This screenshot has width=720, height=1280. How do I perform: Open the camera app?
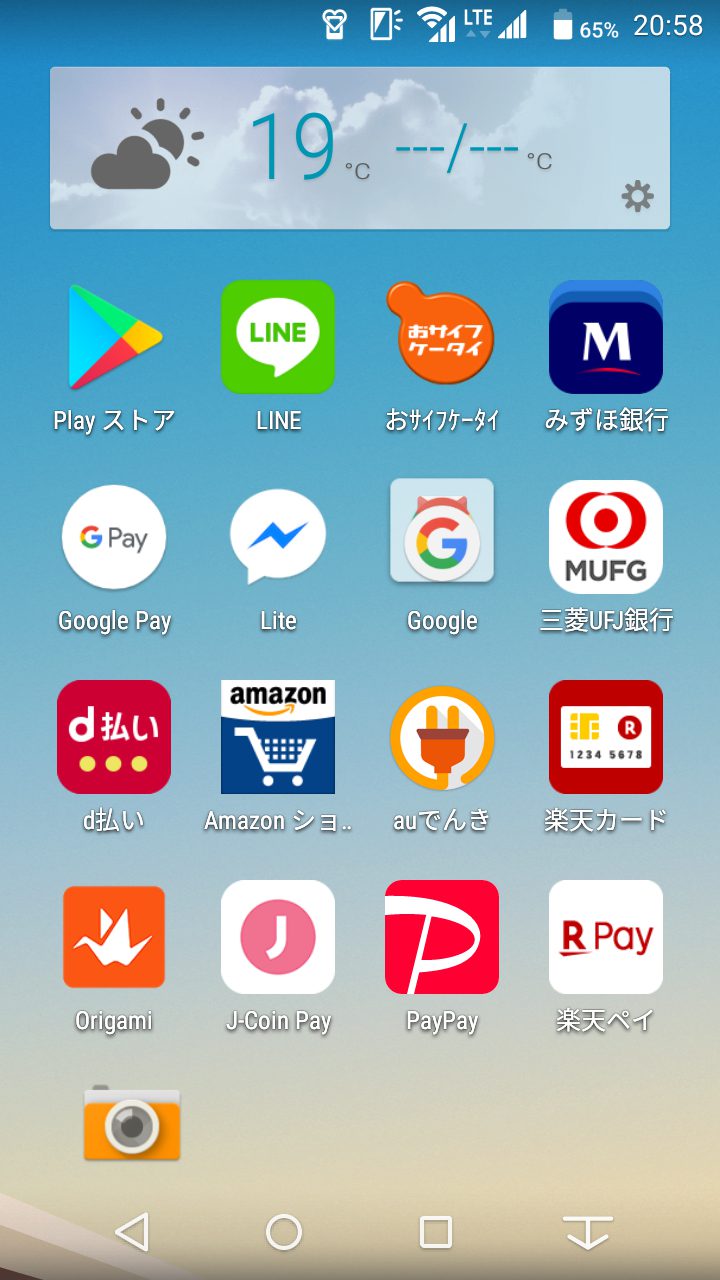click(132, 1124)
